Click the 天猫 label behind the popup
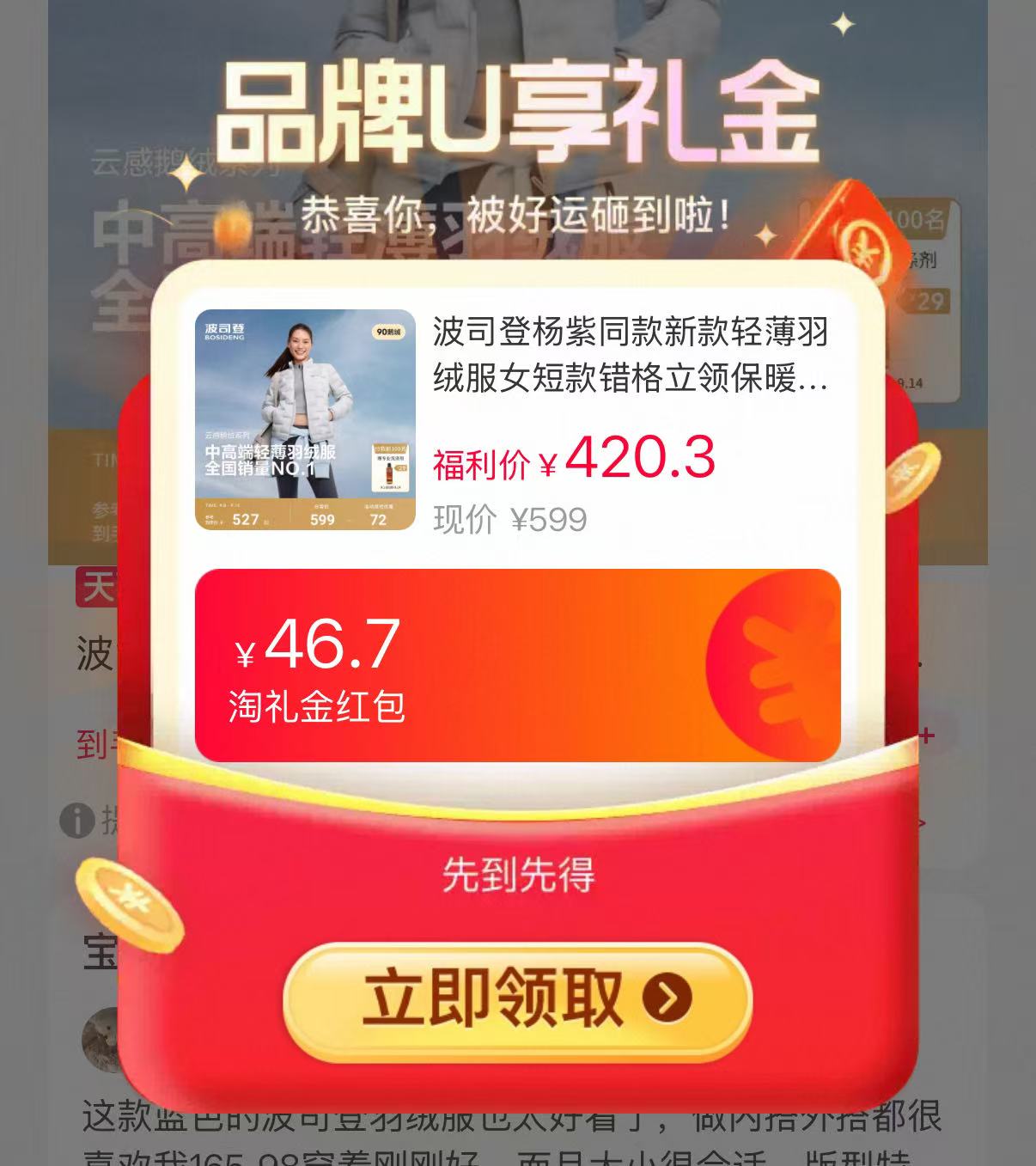The height and width of the screenshot is (1166, 1036). [94, 585]
